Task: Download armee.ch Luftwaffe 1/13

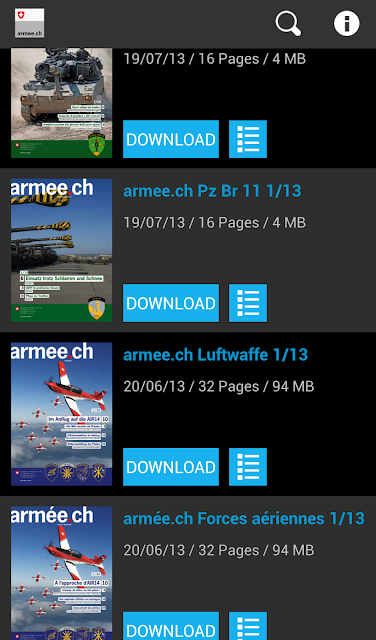Action: [171, 467]
